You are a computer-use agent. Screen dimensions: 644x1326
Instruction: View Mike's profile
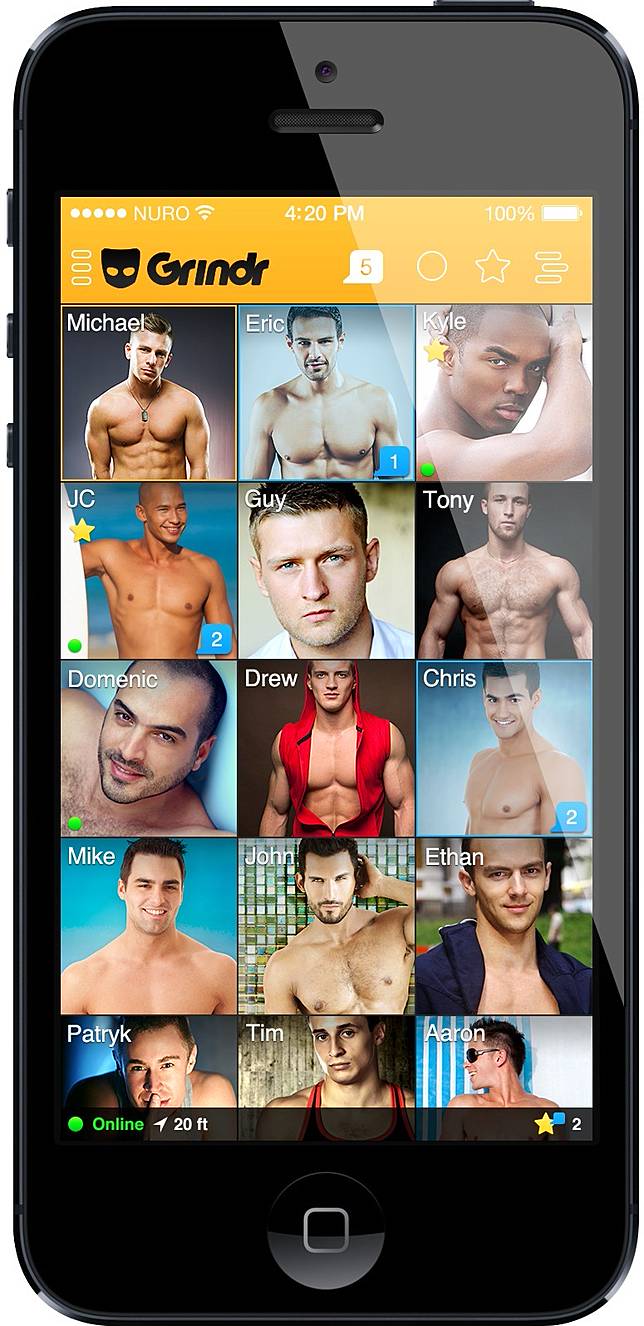pos(148,926)
